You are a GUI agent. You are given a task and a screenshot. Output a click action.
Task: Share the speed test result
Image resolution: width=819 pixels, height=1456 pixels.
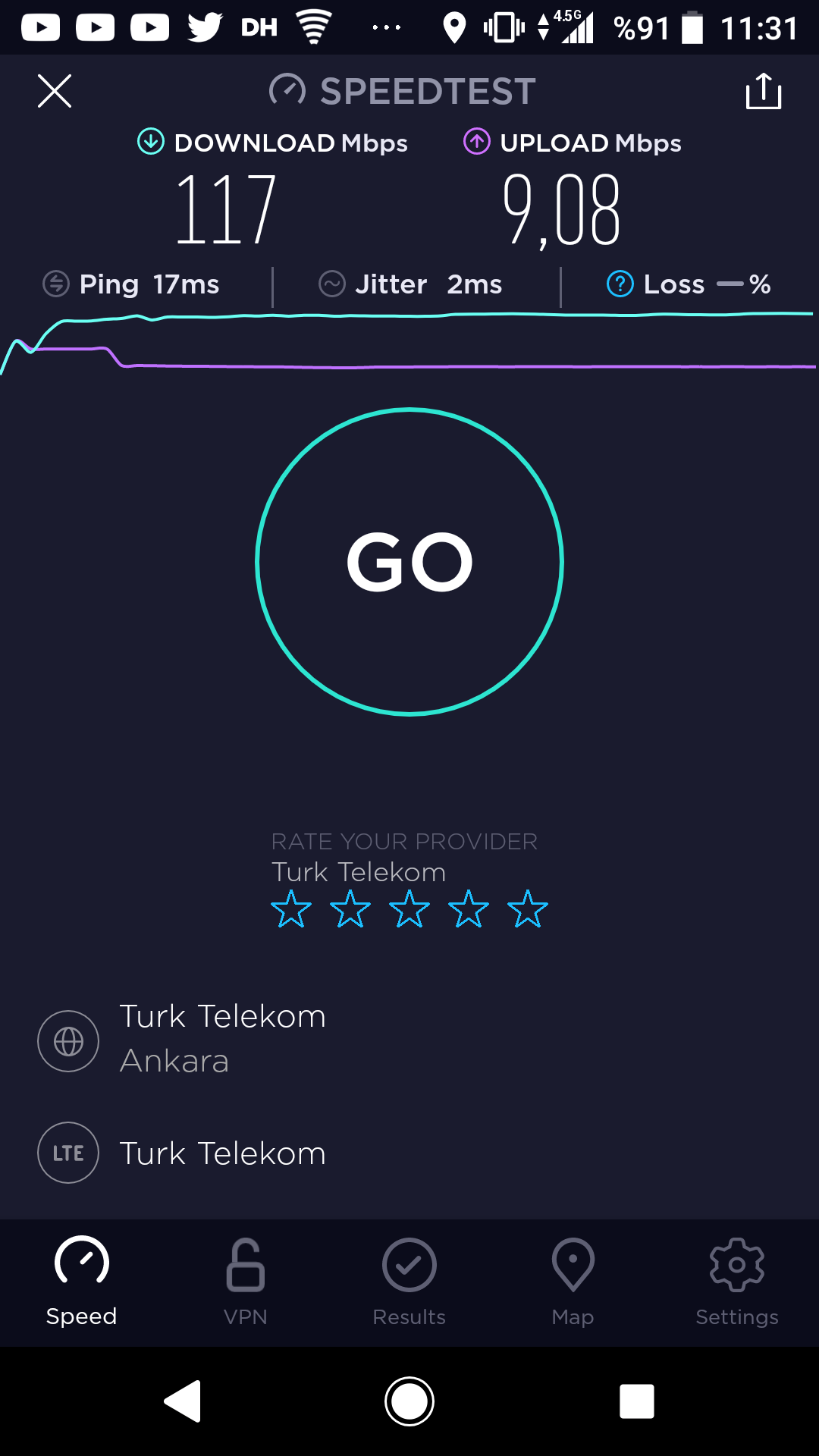[763, 91]
